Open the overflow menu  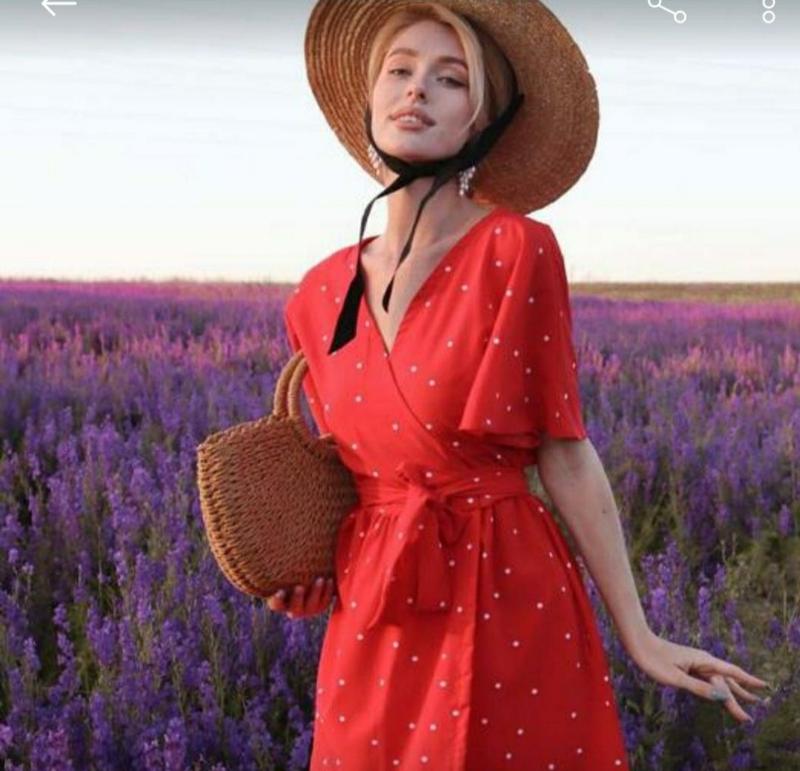click(x=768, y=9)
